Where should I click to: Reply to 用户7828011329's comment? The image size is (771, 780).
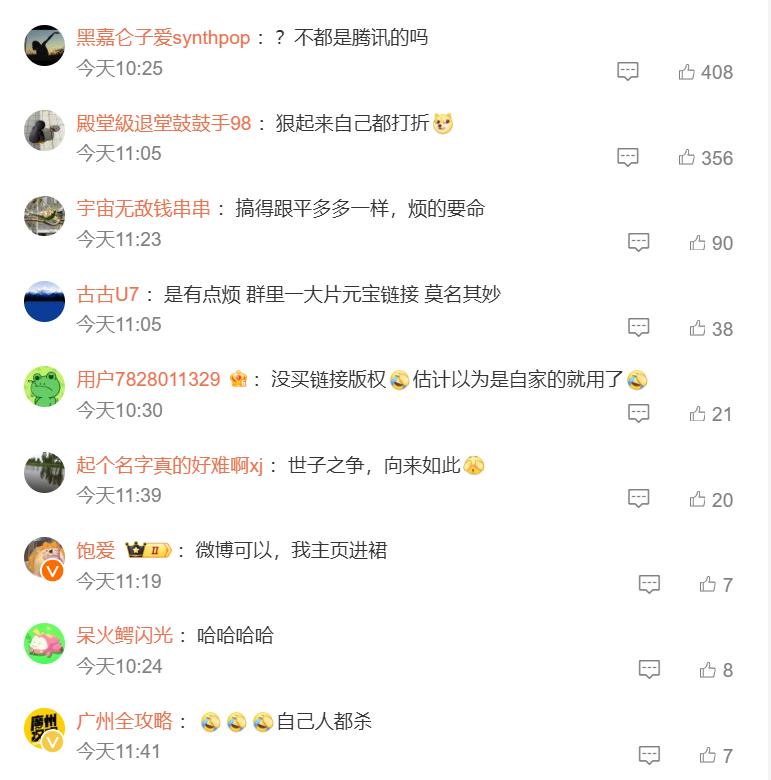click(639, 414)
